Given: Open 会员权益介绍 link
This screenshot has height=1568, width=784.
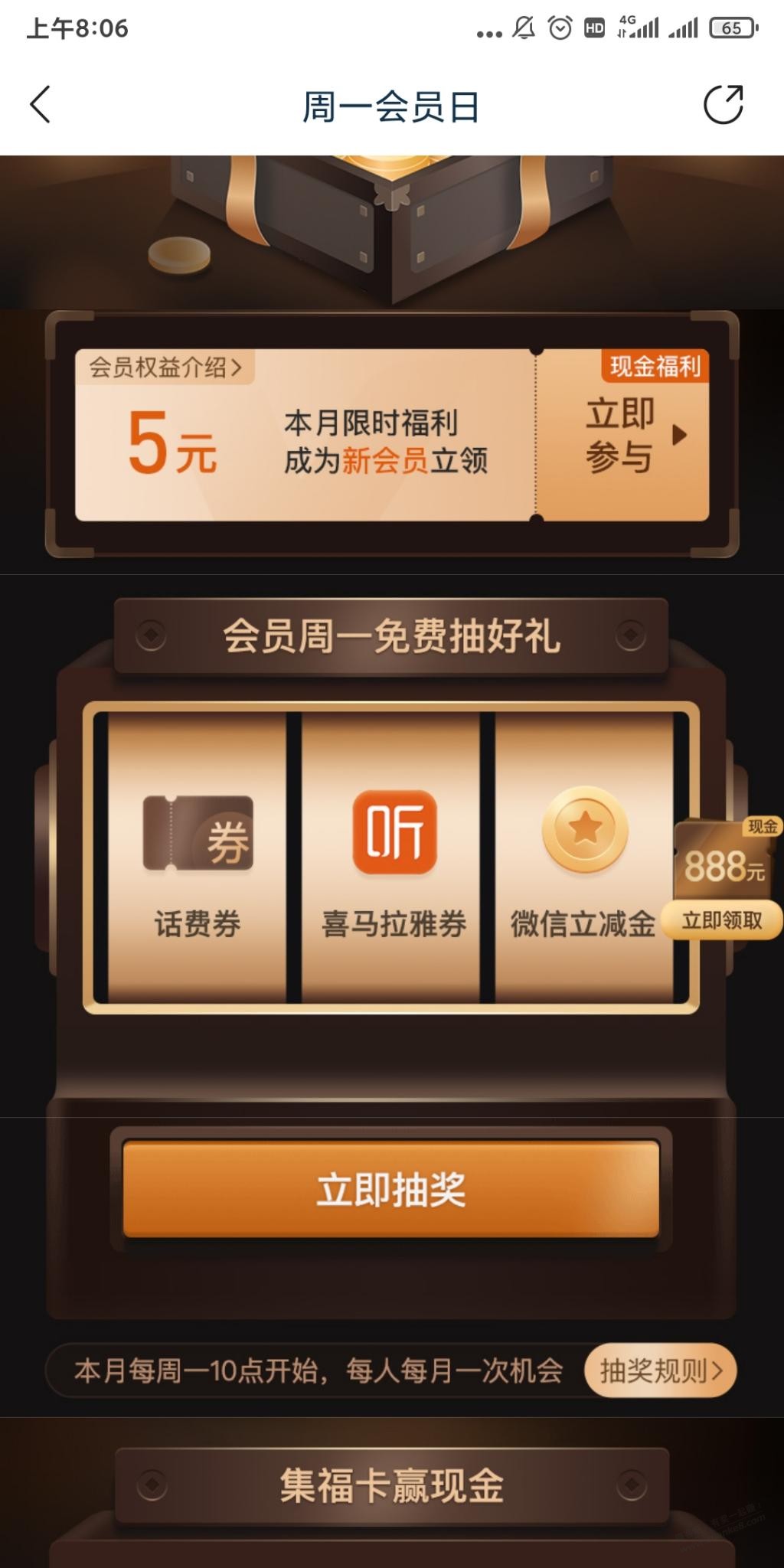Looking at the screenshot, I should pos(165,367).
